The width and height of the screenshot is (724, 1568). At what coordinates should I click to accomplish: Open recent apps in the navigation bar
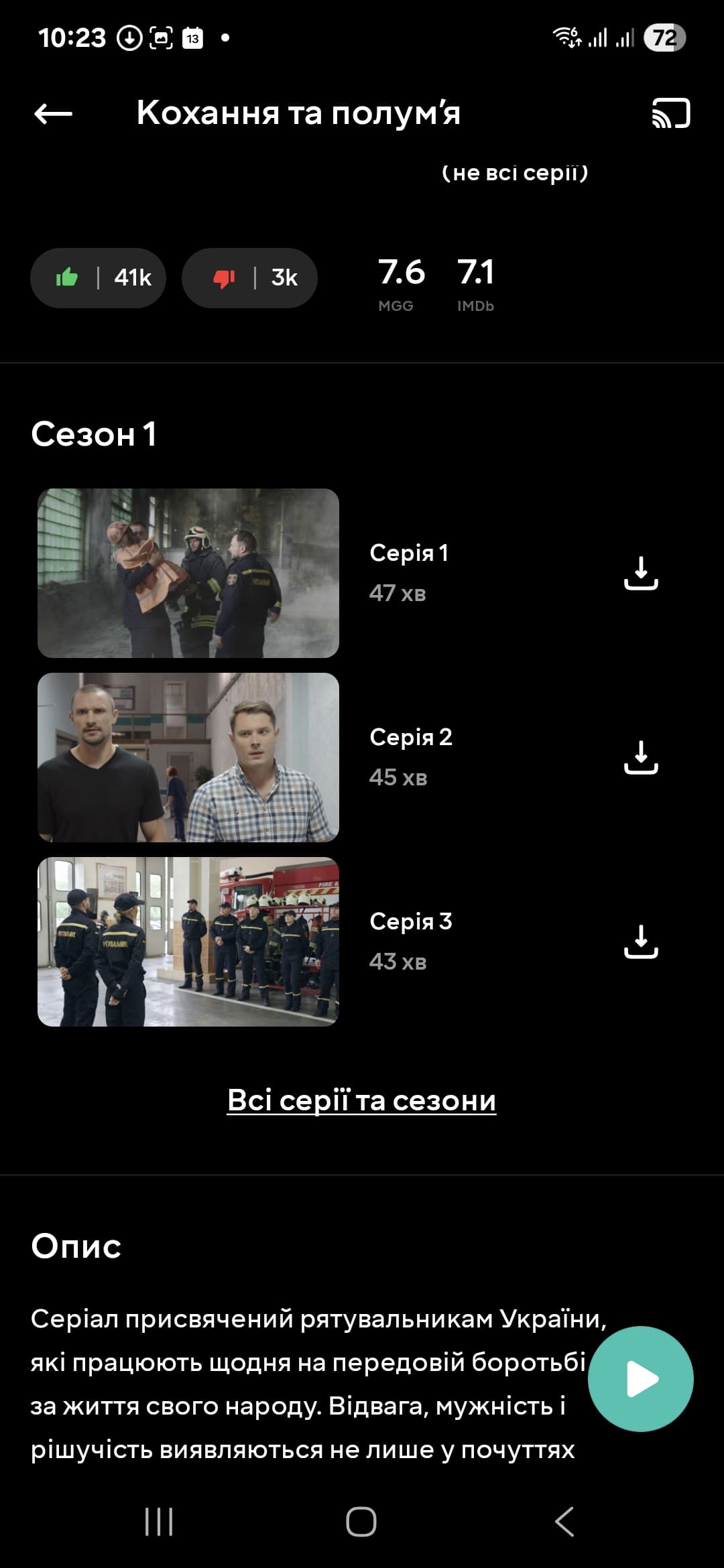[159, 1521]
